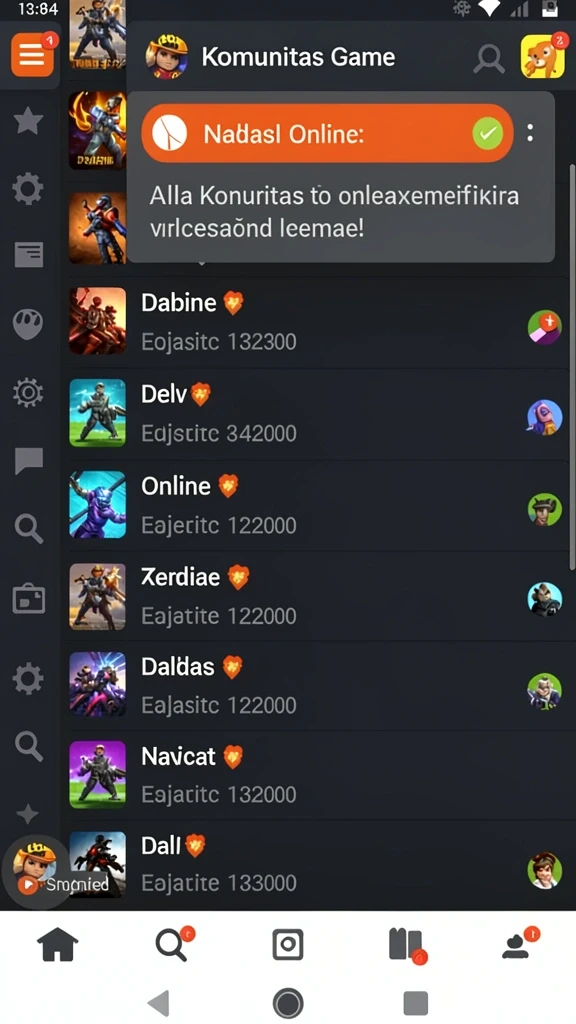Switch to the bottom search tab
Viewport: 576px width, 1024px height.
coord(174,944)
